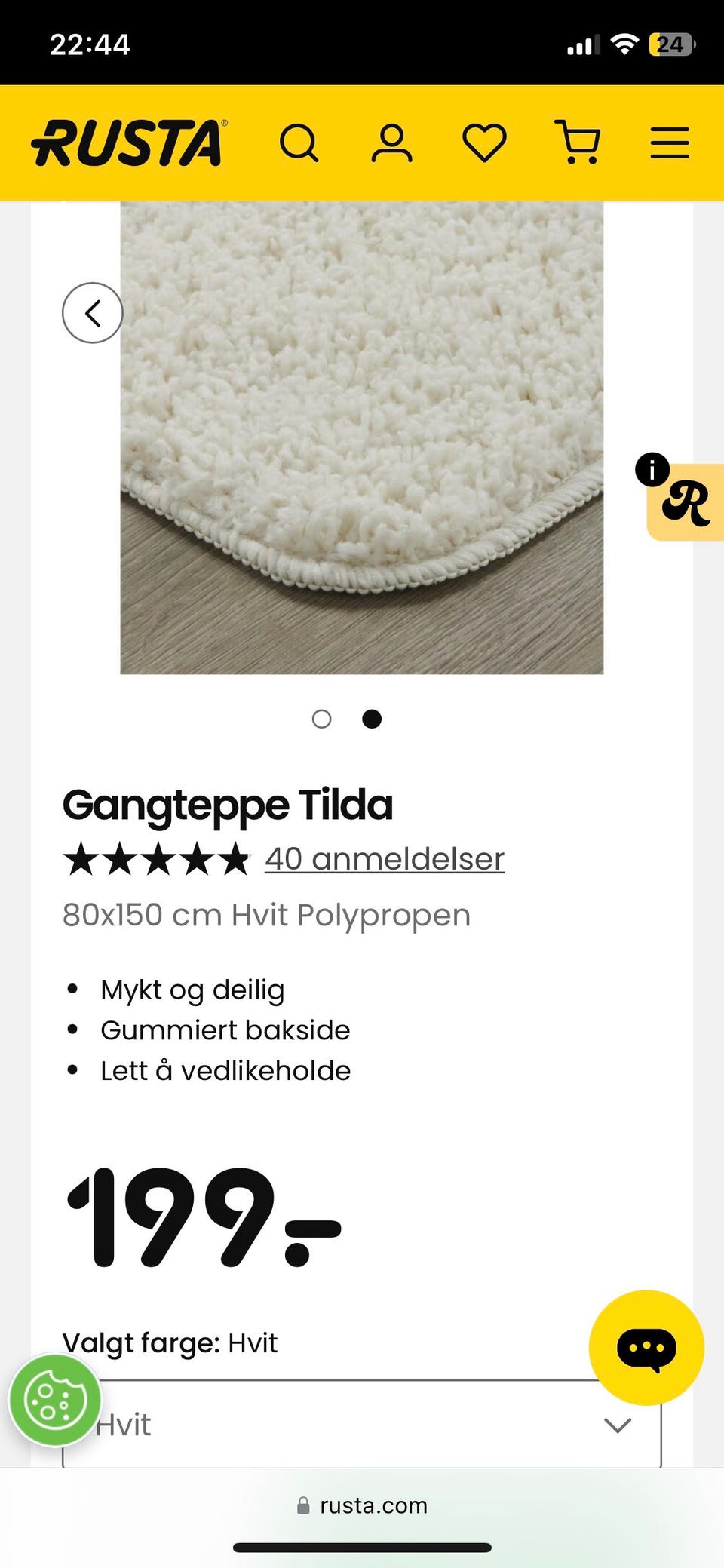Open the cookie settings icon

[54, 1401]
